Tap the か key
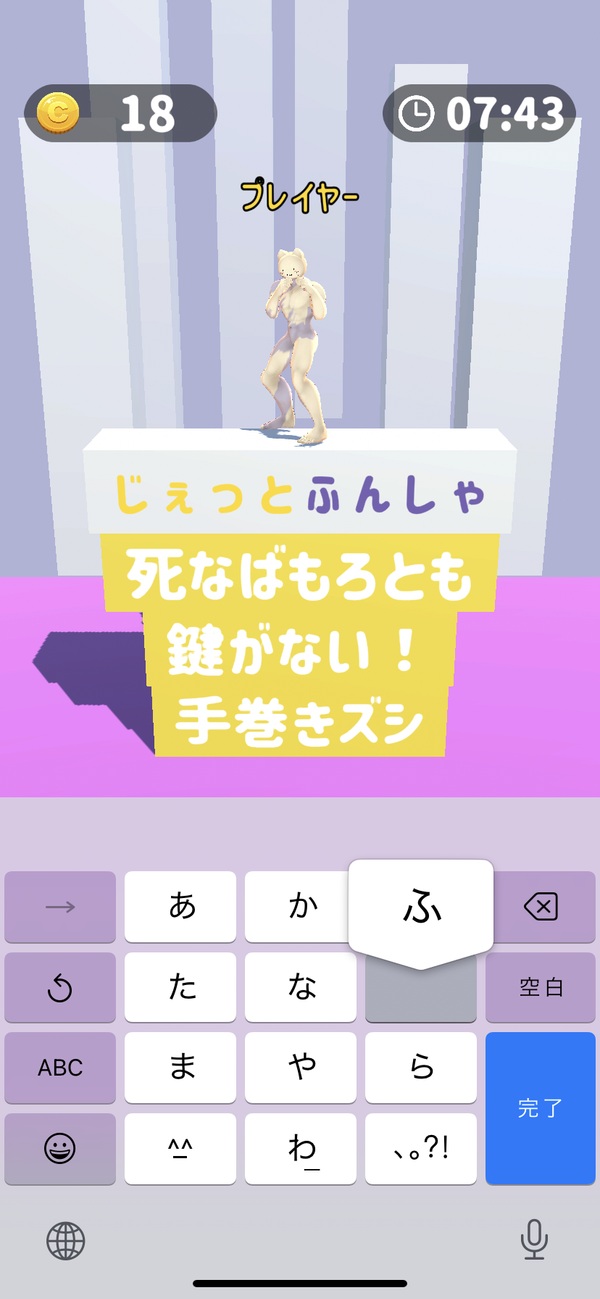600x1299 pixels. [301, 907]
